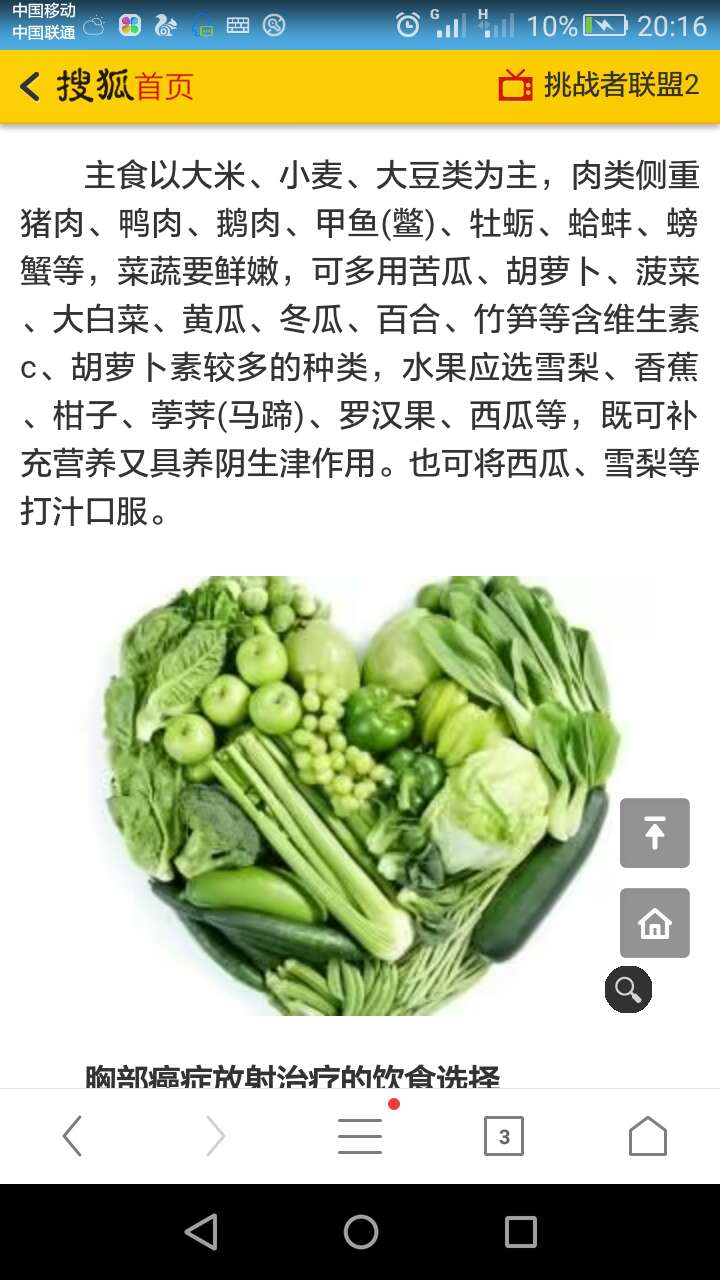Open the magnifier zoom tool
Screen dimensions: 720x1280
point(628,989)
